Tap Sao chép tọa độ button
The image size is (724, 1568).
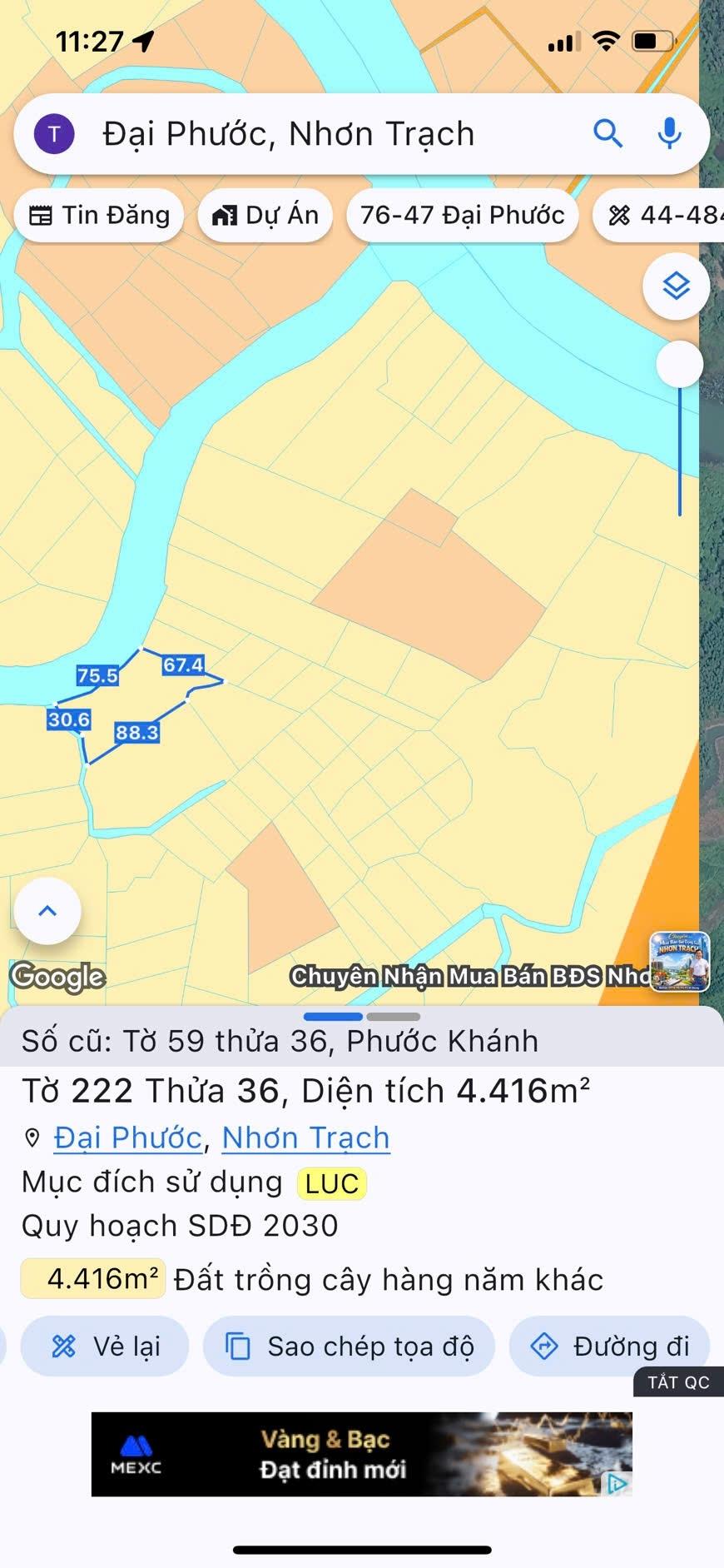click(x=350, y=1346)
